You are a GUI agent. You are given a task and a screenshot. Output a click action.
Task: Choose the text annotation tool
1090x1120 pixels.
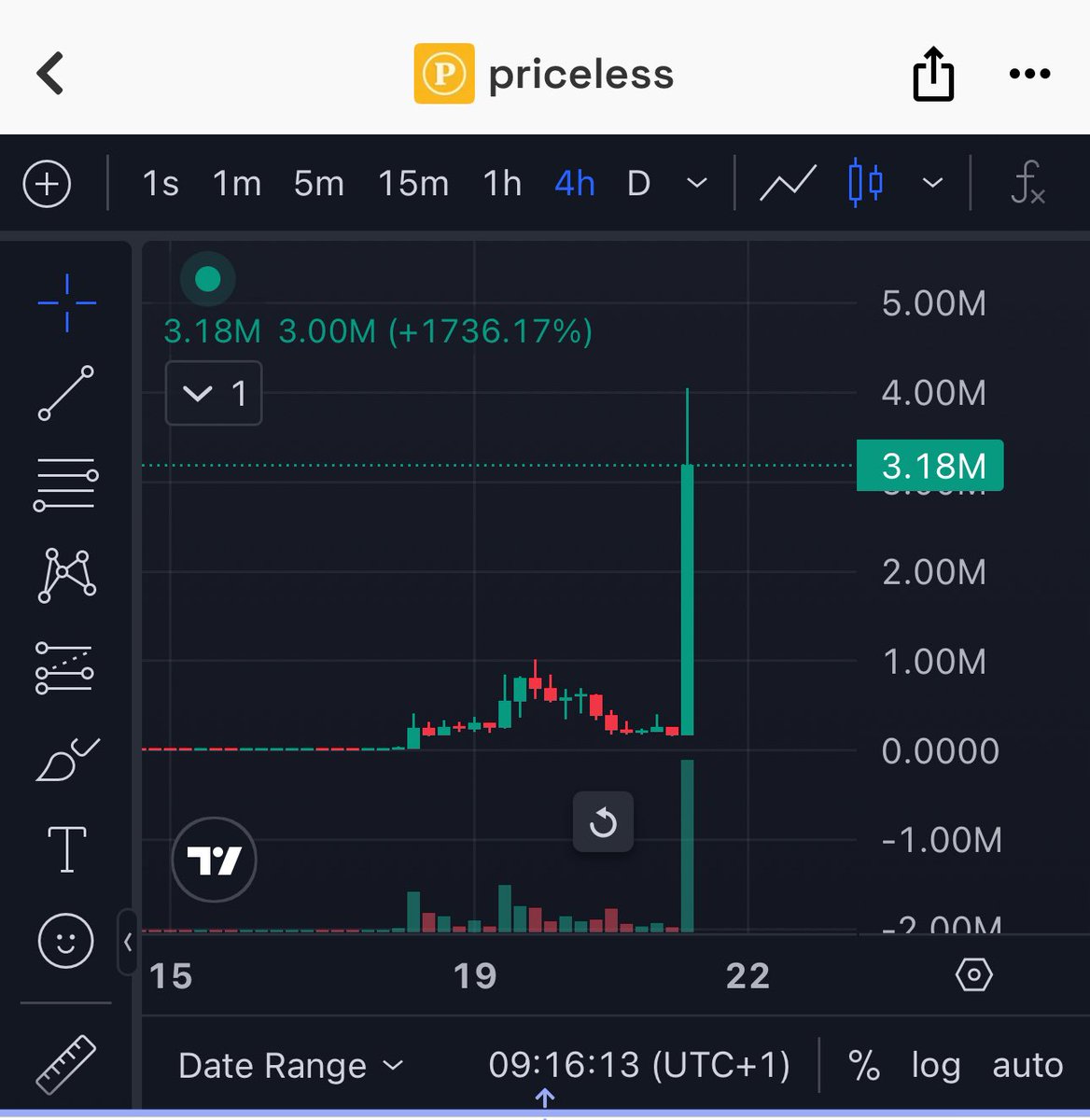(66, 849)
